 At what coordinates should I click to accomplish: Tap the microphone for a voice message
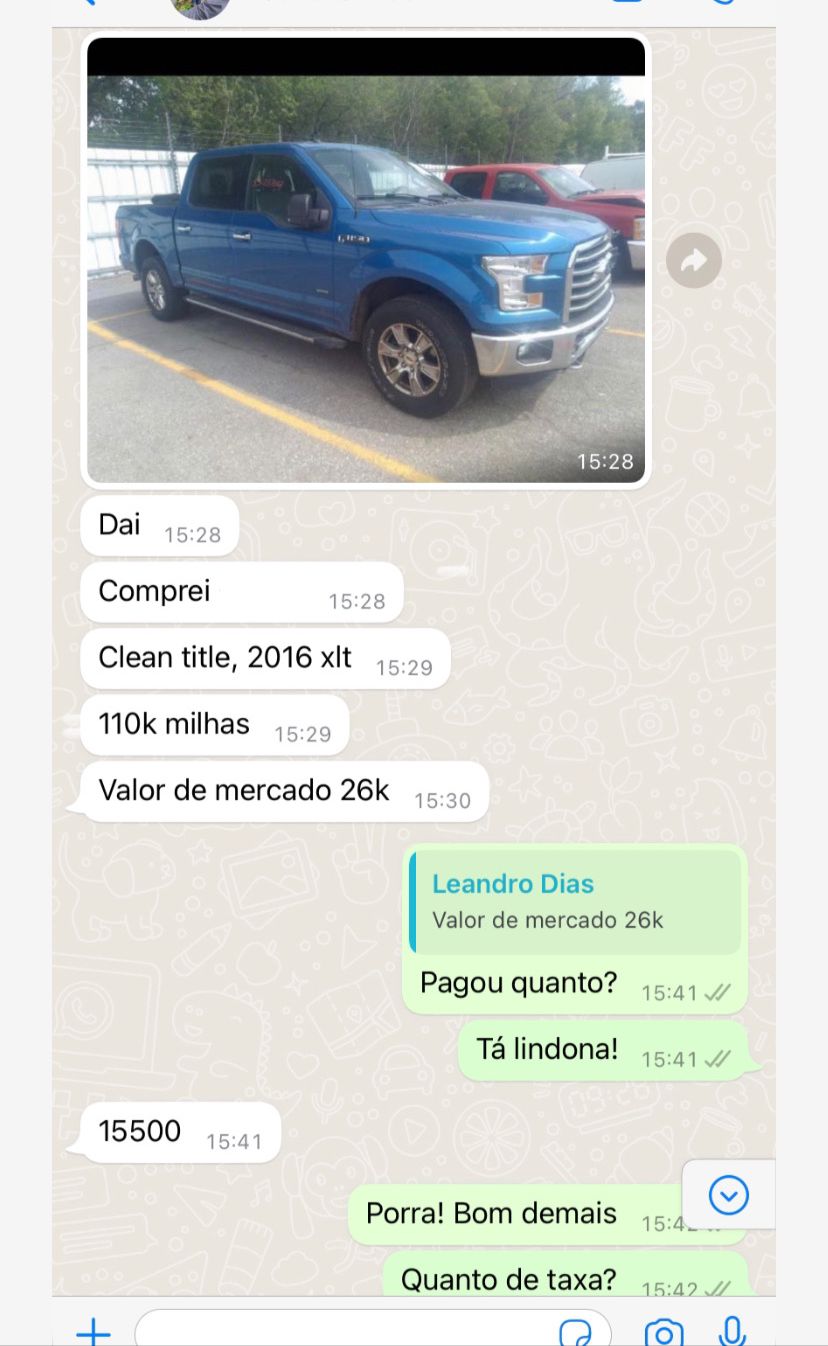pos(733,1331)
